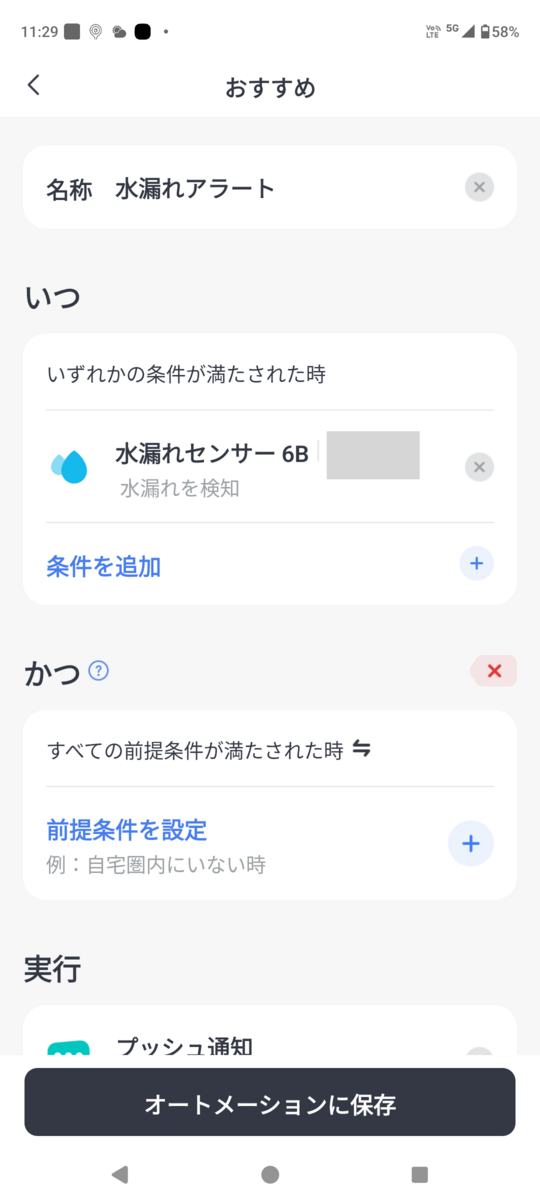The image size is (540, 1200).
Task: Tap the 条件を追加 link
Action: (x=104, y=567)
